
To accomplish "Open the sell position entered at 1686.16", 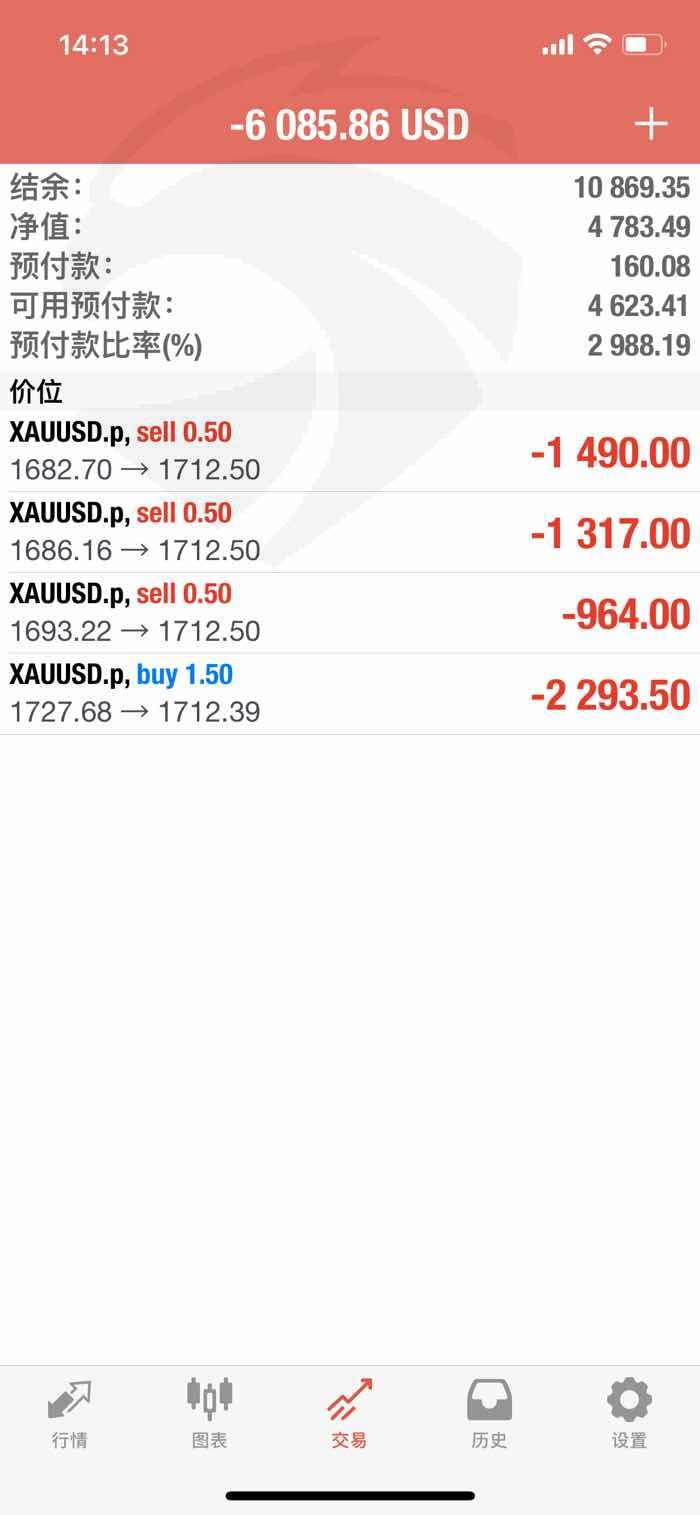I will coord(350,532).
